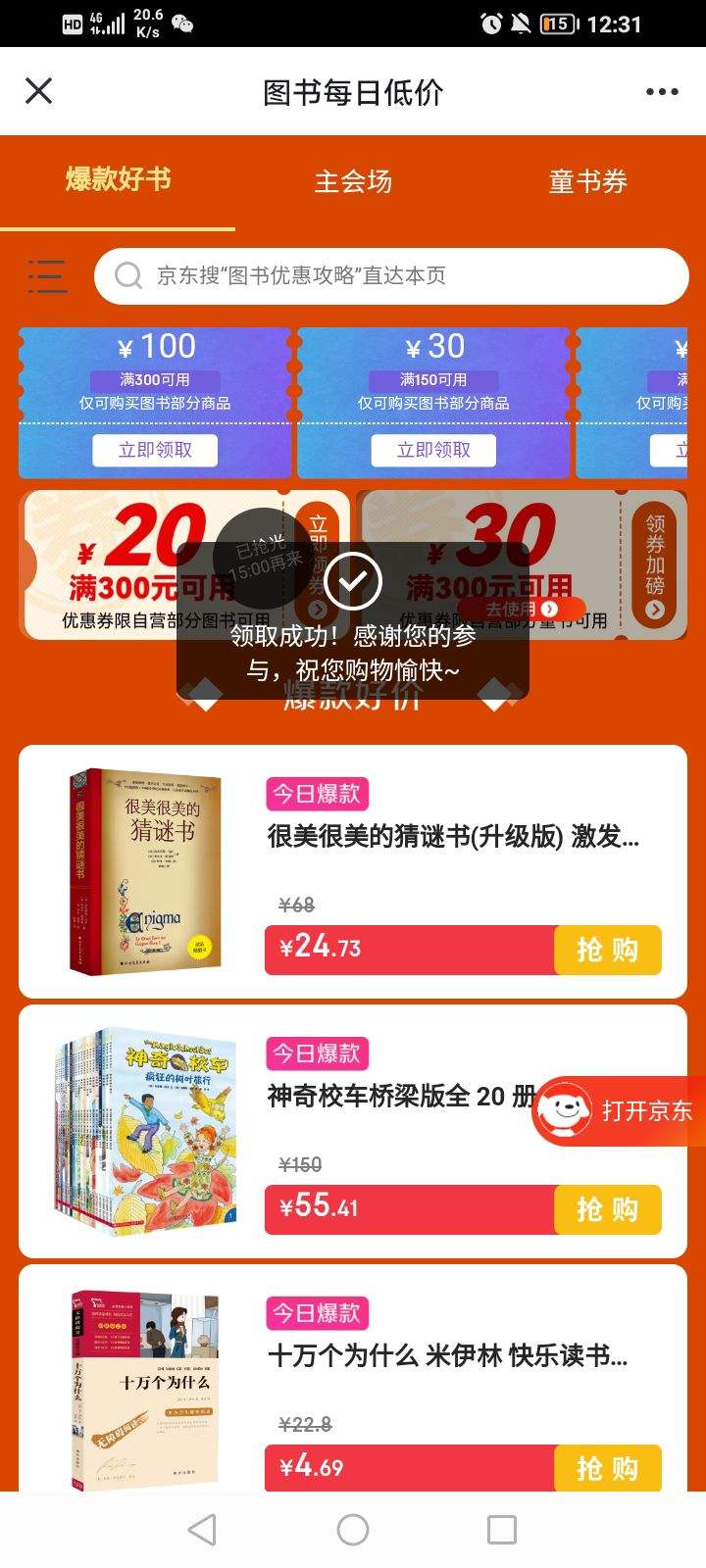Image resolution: width=706 pixels, height=1568 pixels.
Task: Tap 抢购 for 神奇校车桥梁版全20册
Action: tap(607, 1209)
